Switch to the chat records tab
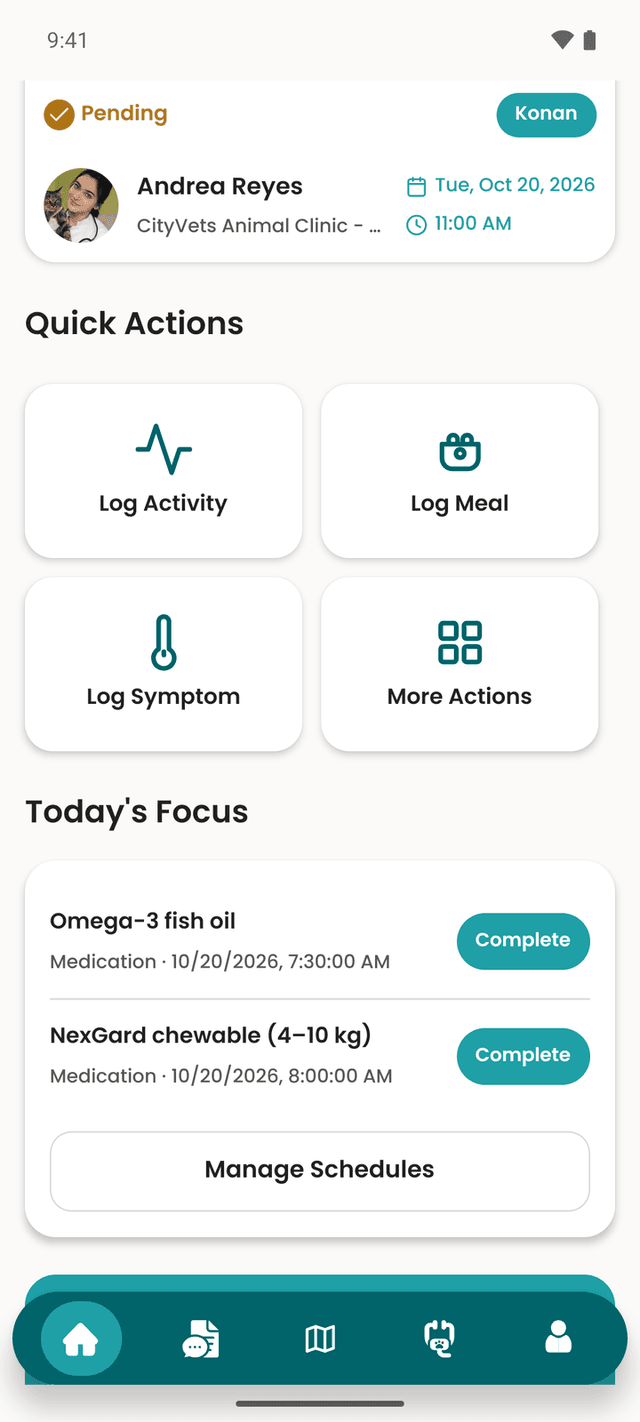640x1422 pixels. [200, 1339]
